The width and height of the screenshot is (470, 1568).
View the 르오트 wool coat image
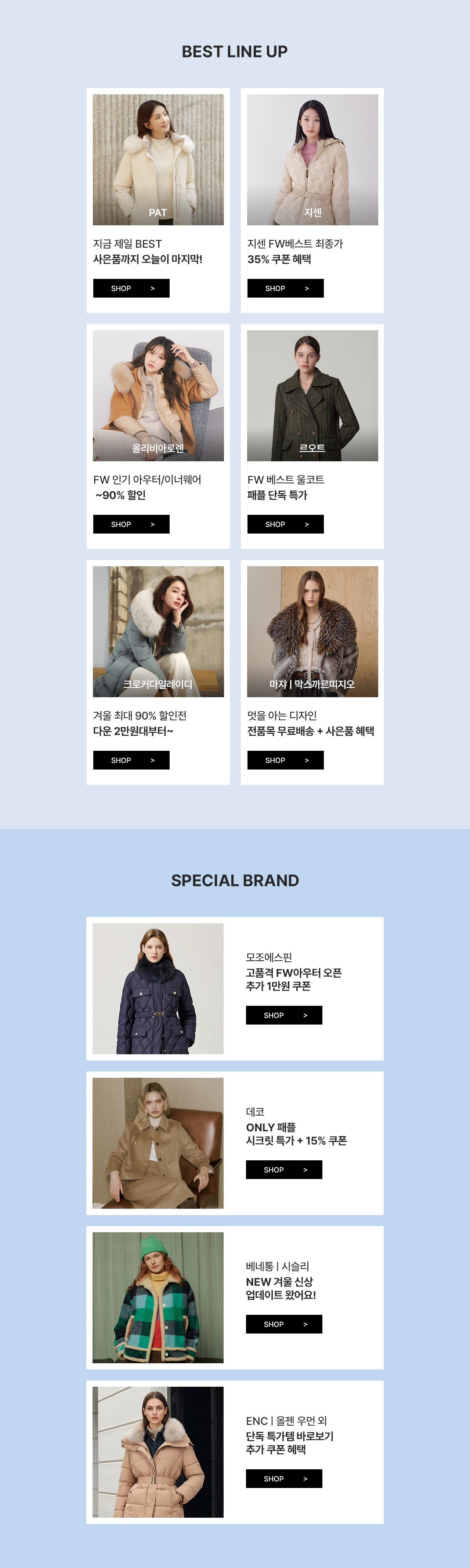pos(312,396)
